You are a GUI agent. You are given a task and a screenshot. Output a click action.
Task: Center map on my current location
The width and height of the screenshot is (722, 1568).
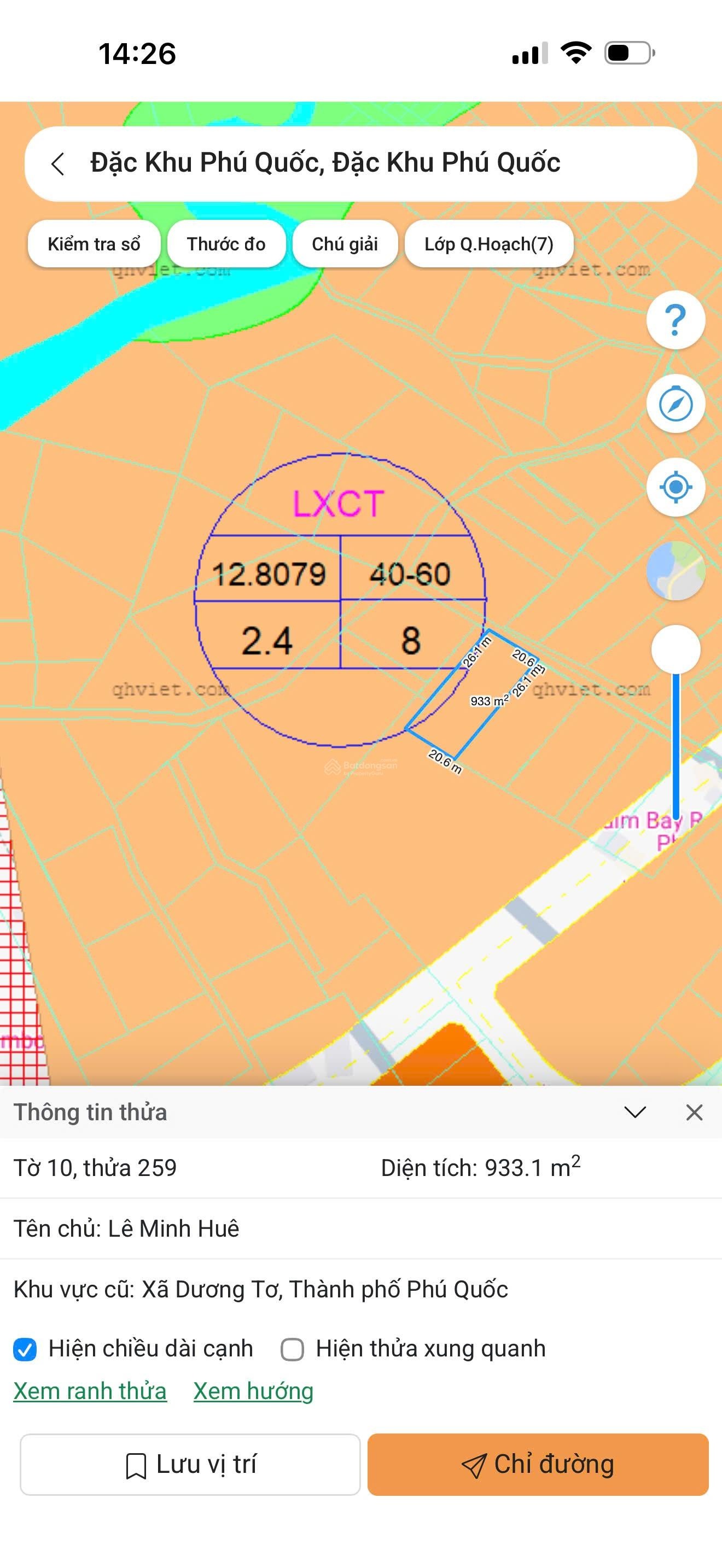tap(675, 487)
